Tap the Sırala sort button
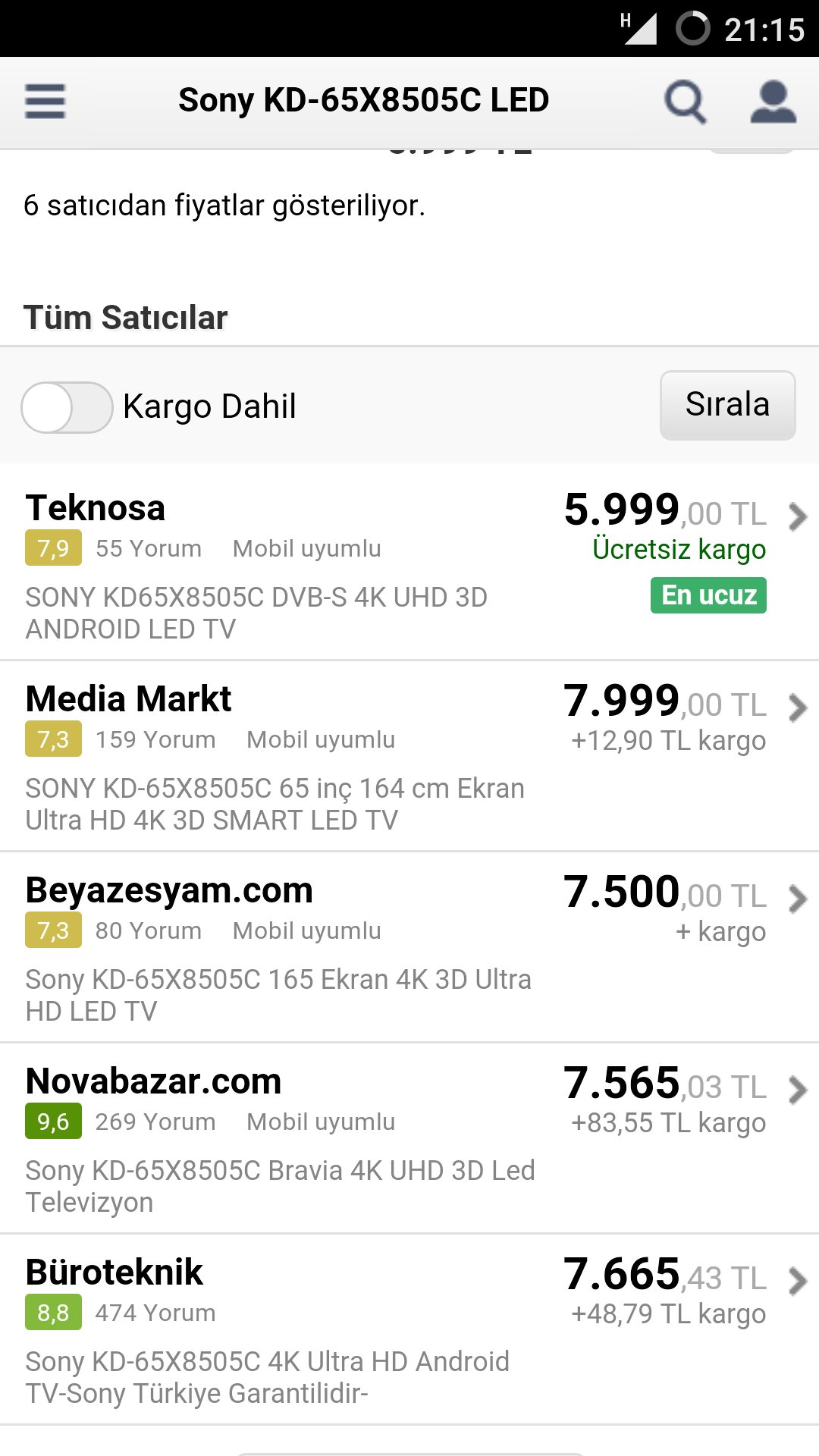Image resolution: width=819 pixels, height=1456 pixels. (x=727, y=405)
